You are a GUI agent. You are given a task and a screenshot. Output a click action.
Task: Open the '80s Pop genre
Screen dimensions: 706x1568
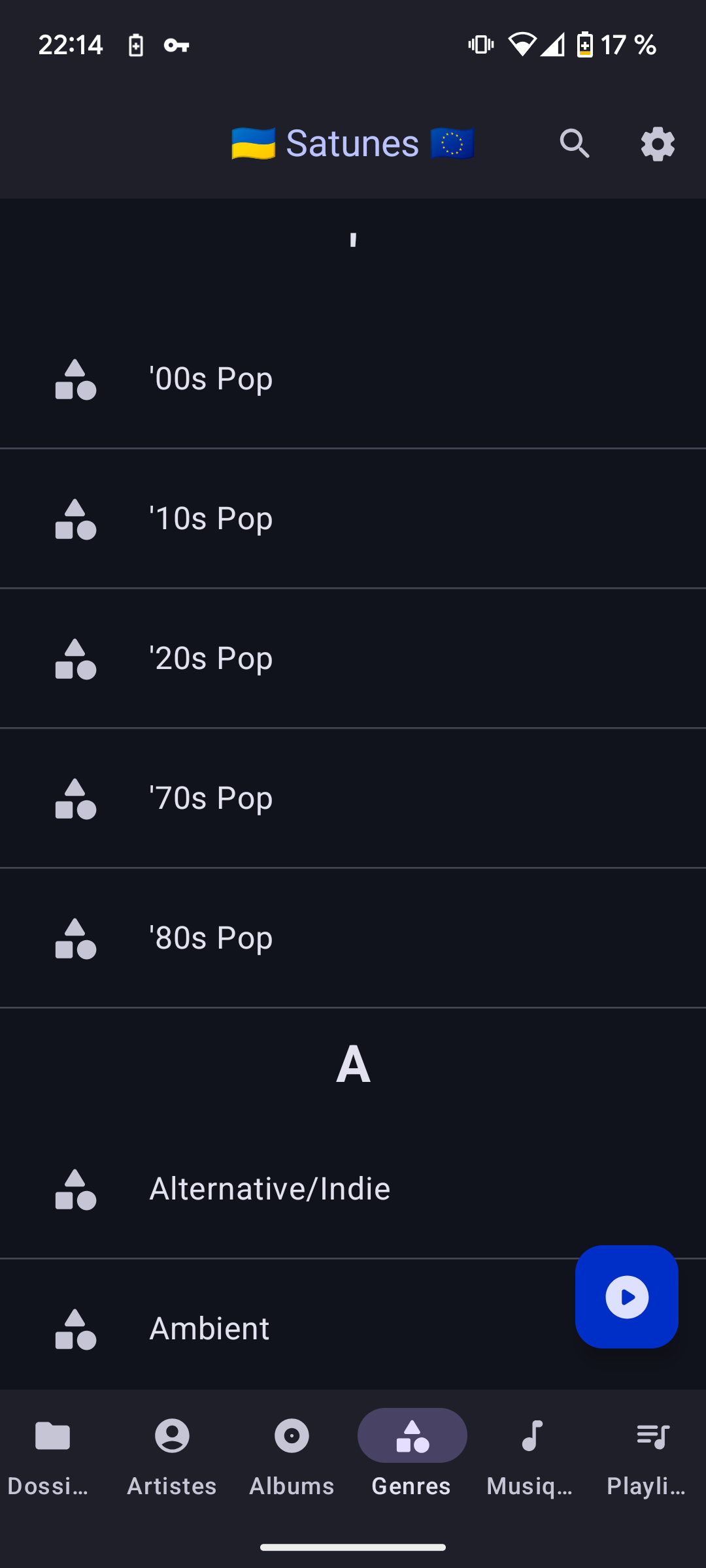(353, 938)
